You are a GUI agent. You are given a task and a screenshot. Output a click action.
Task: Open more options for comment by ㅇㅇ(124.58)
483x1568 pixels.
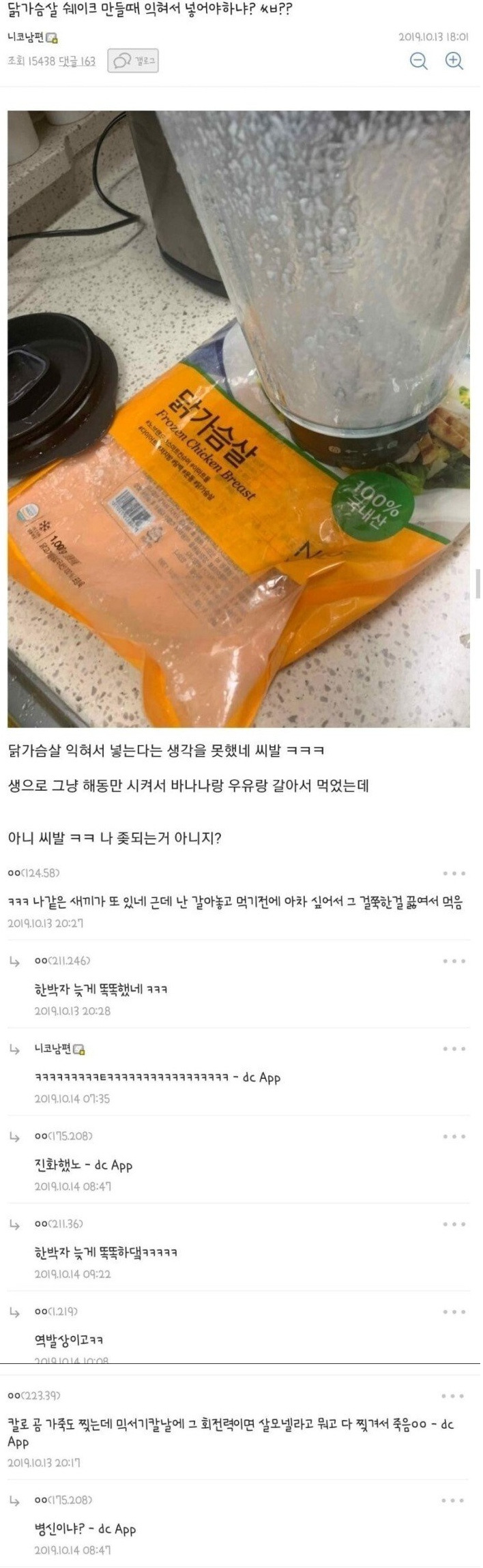[454, 873]
